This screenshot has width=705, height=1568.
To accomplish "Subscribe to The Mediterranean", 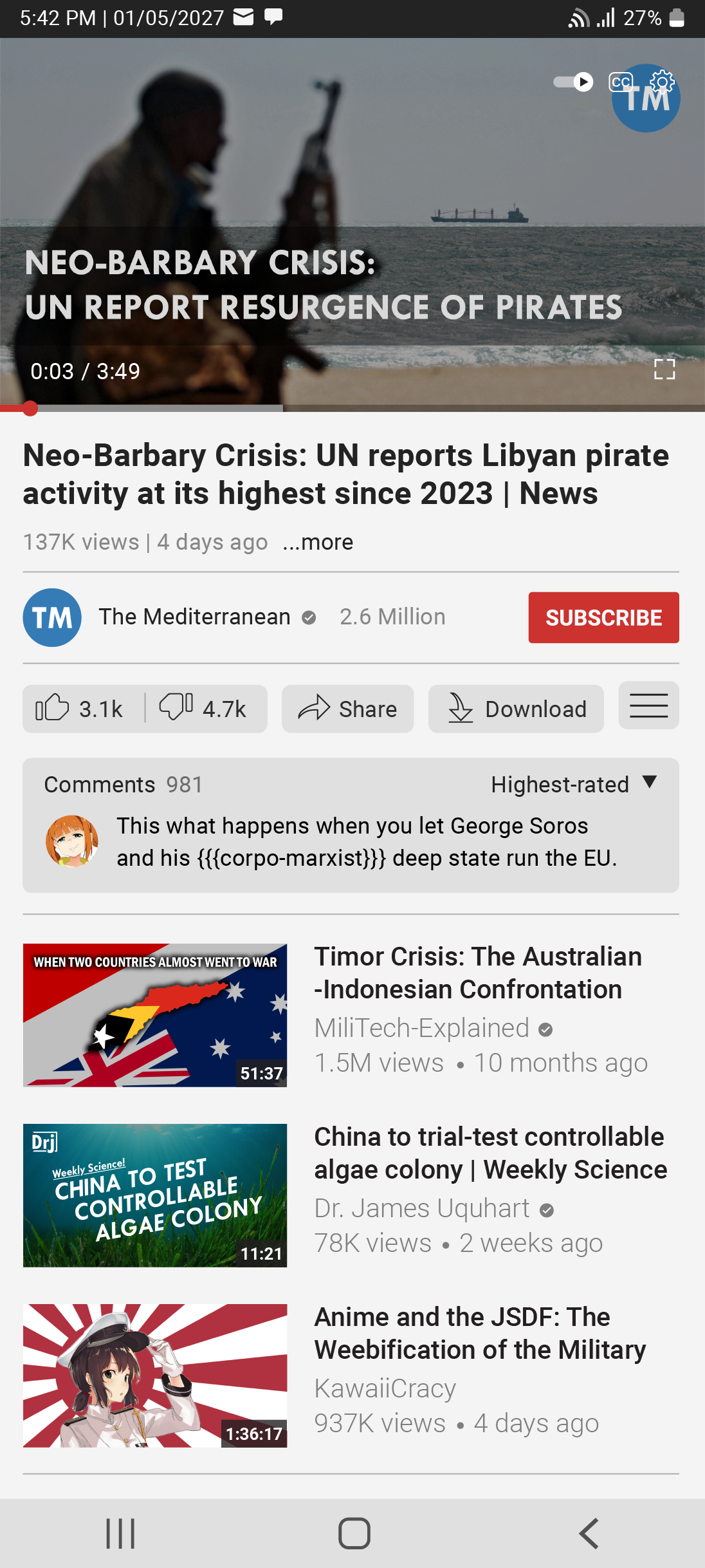I will click(x=603, y=617).
